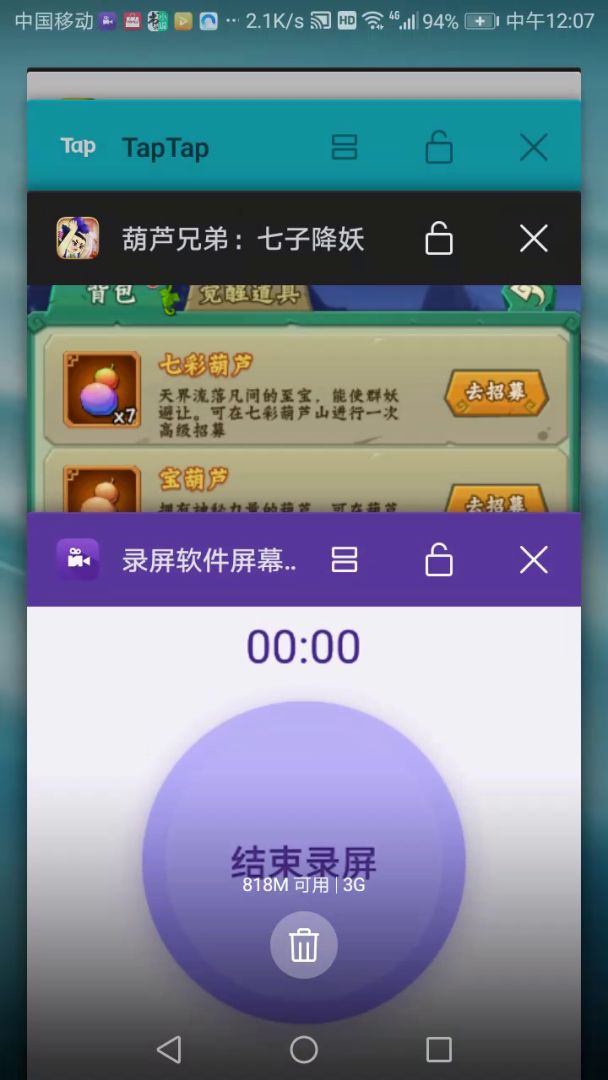Open the 葫芦兄弟 game preview

click(304, 400)
